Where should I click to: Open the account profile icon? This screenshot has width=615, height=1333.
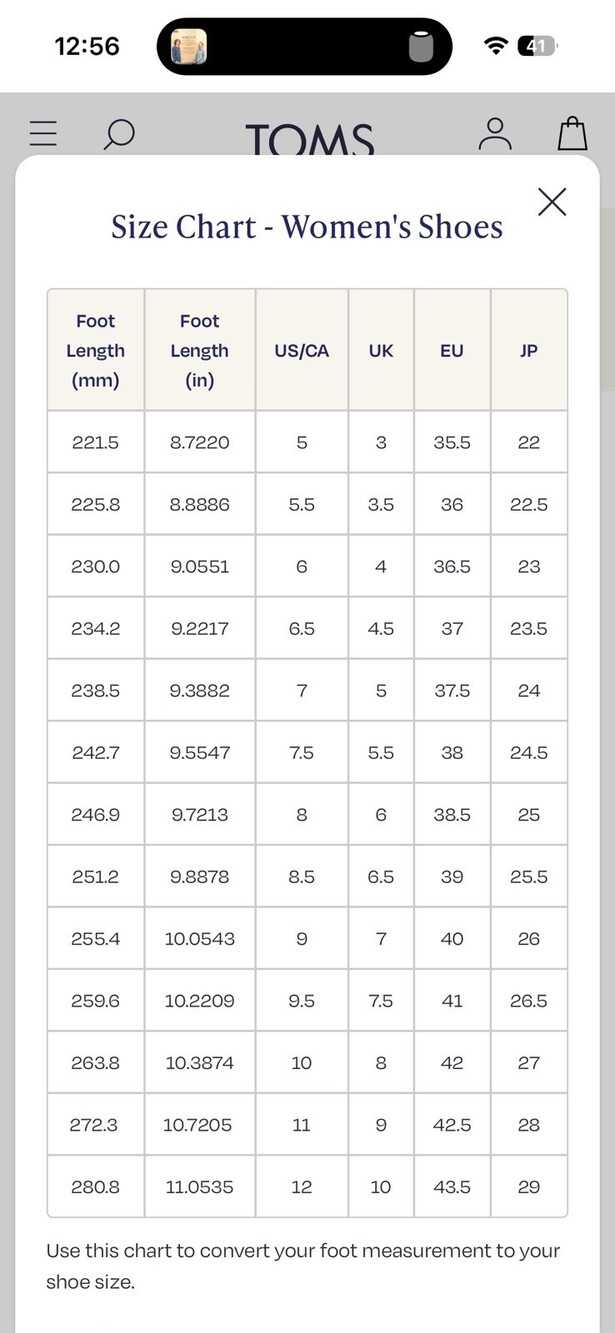[495, 133]
